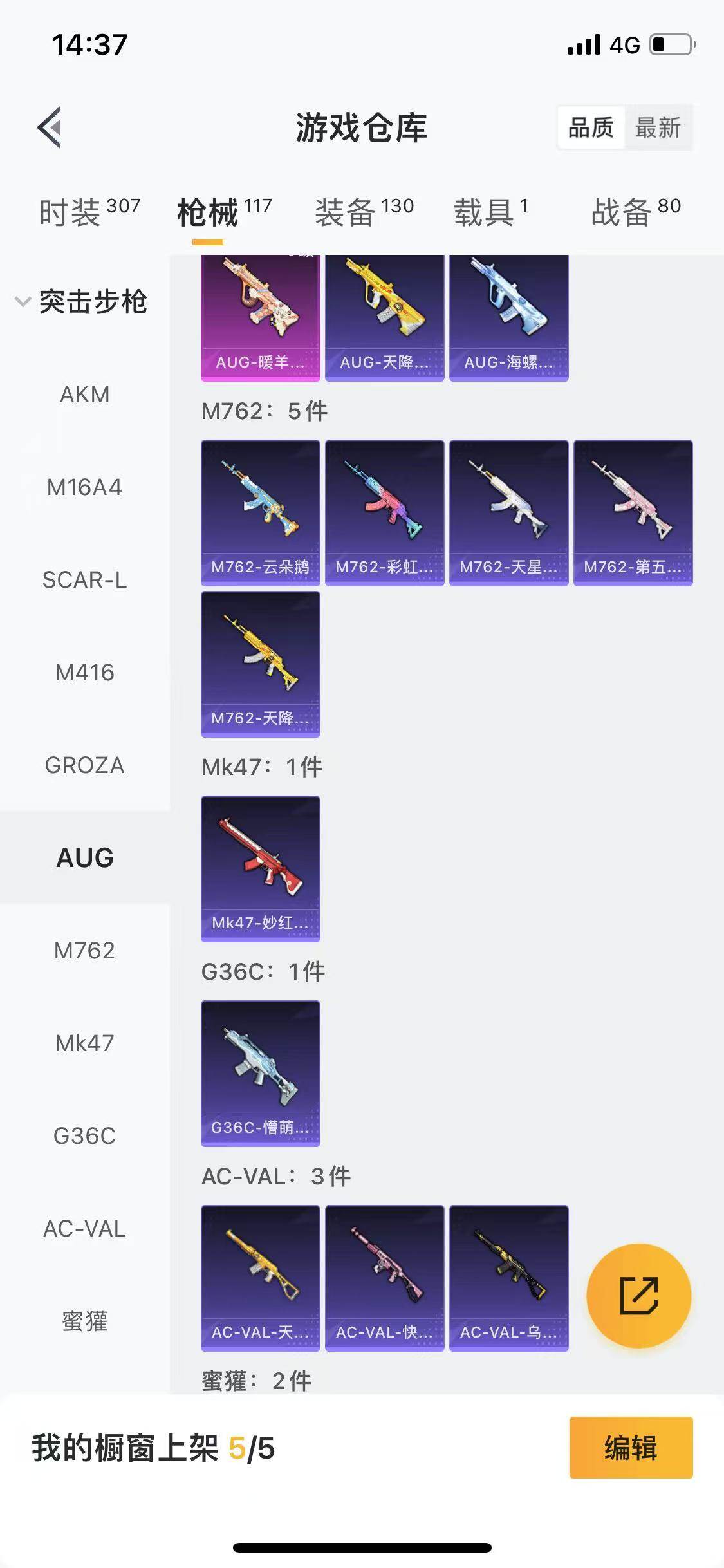Tap the 编辑 button

pos(630,1448)
